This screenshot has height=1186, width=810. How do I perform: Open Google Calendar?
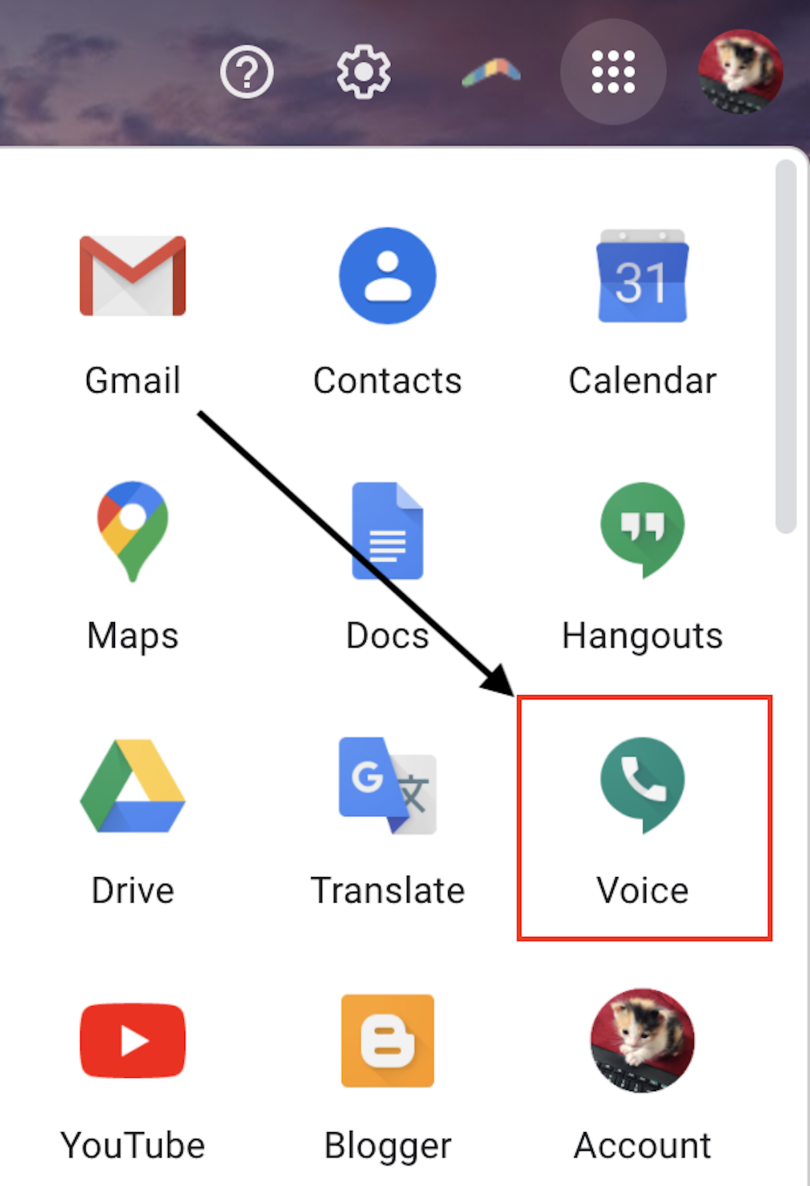642,310
